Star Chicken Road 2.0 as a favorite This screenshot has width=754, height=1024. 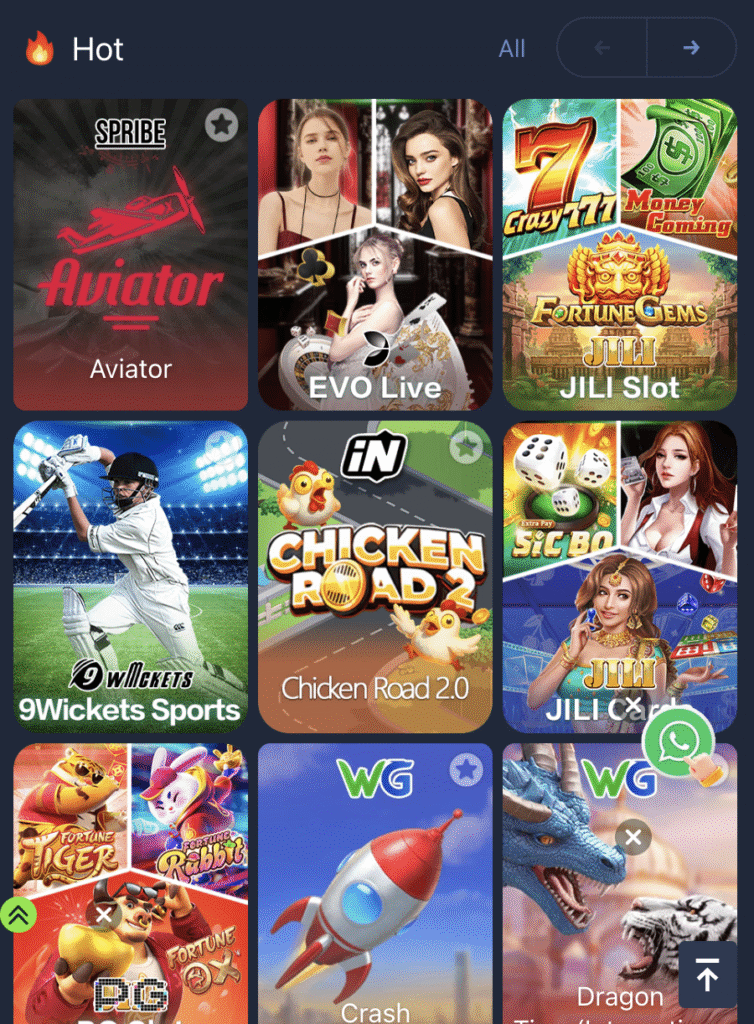point(465,447)
